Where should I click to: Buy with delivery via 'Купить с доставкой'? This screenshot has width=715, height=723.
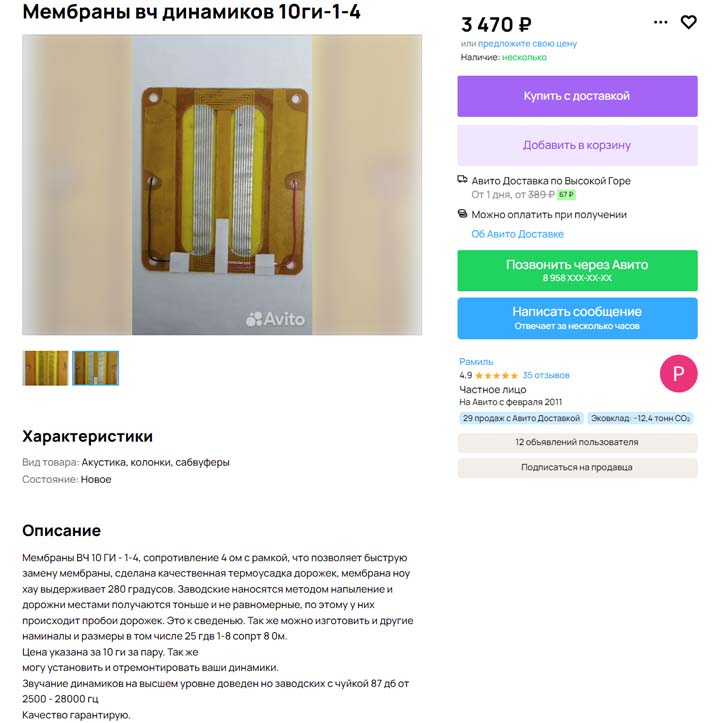(x=577, y=96)
